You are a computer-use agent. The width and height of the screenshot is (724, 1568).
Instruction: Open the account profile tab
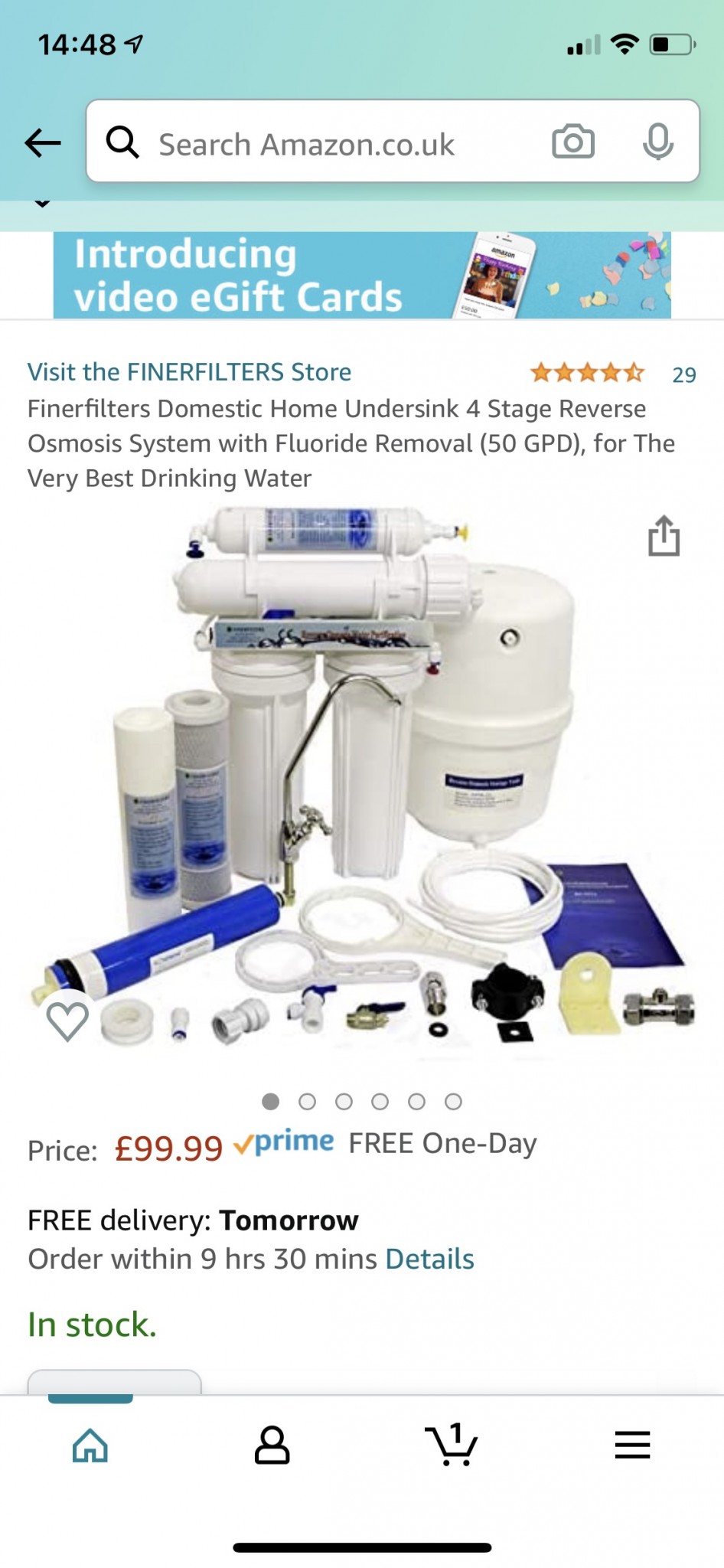[272, 1445]
